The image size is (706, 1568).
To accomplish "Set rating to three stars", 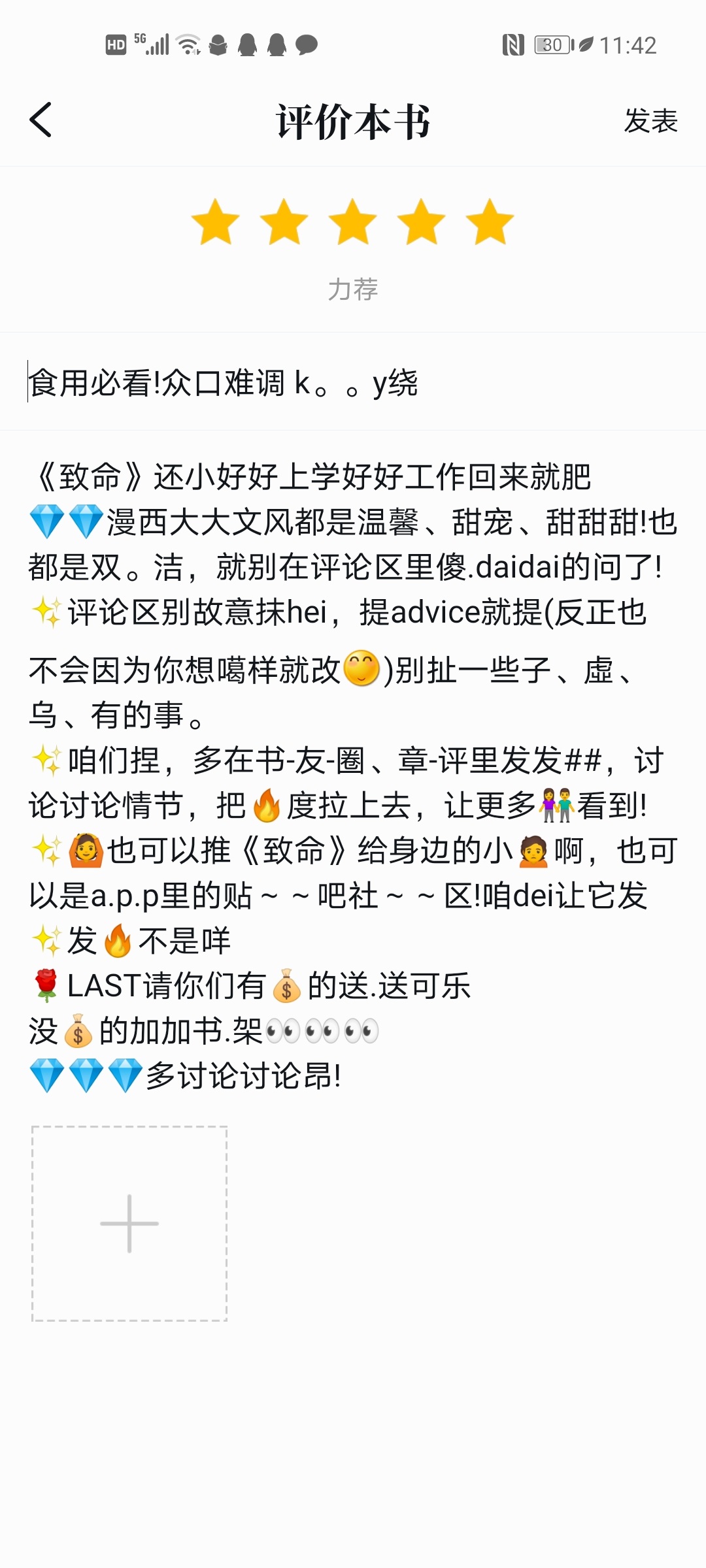I will tap(353, 222).
